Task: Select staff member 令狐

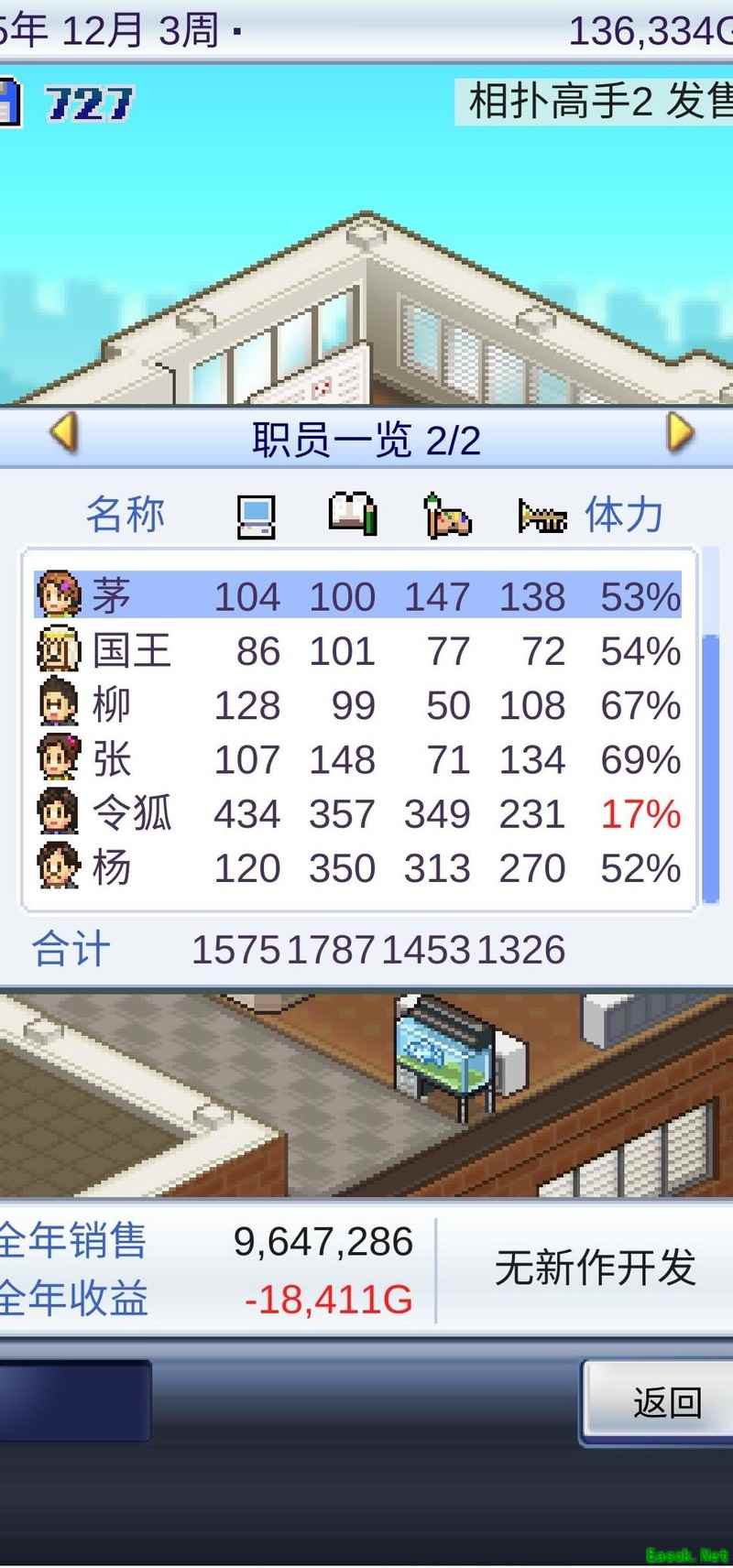Action: 357,813
